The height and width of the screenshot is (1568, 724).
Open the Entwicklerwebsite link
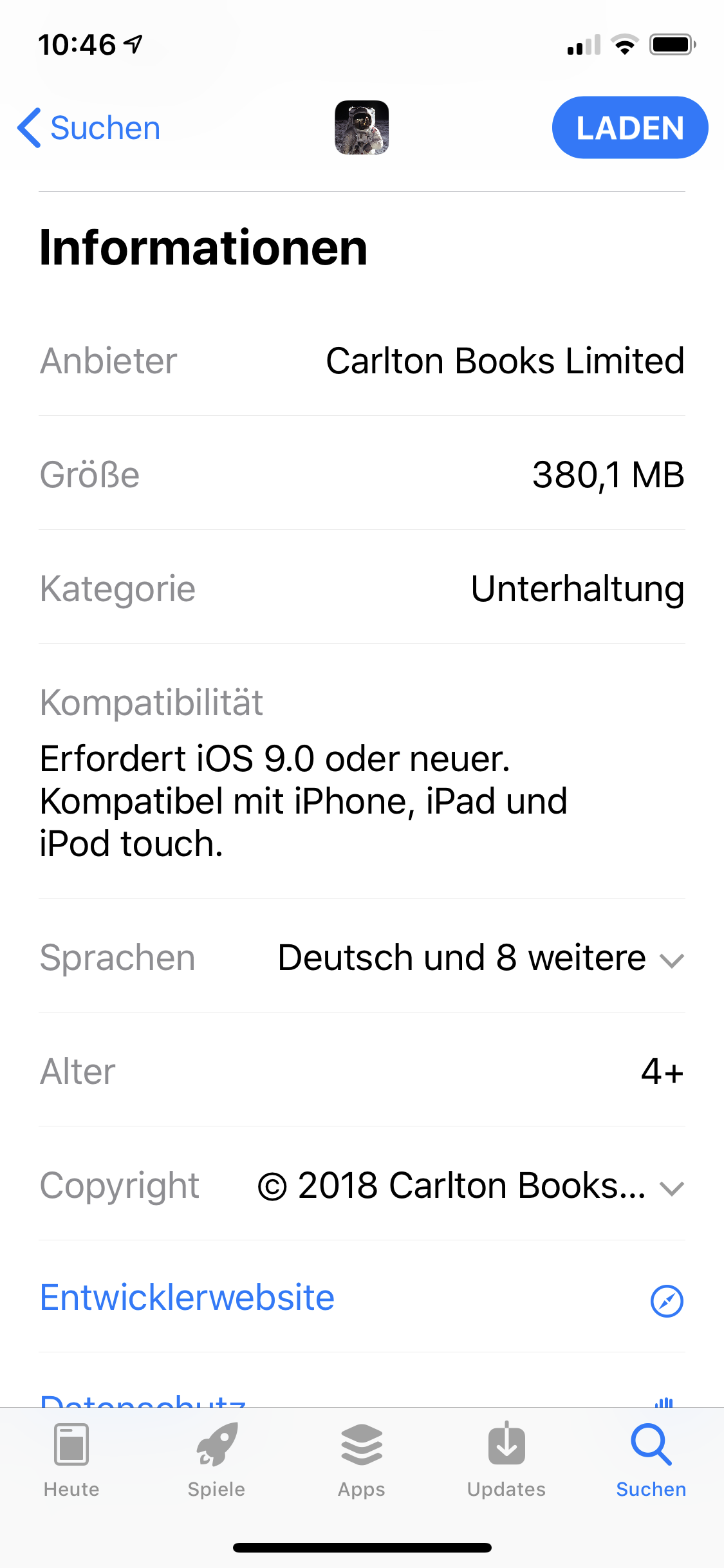pyautogui.click(x=187, y=1298)
